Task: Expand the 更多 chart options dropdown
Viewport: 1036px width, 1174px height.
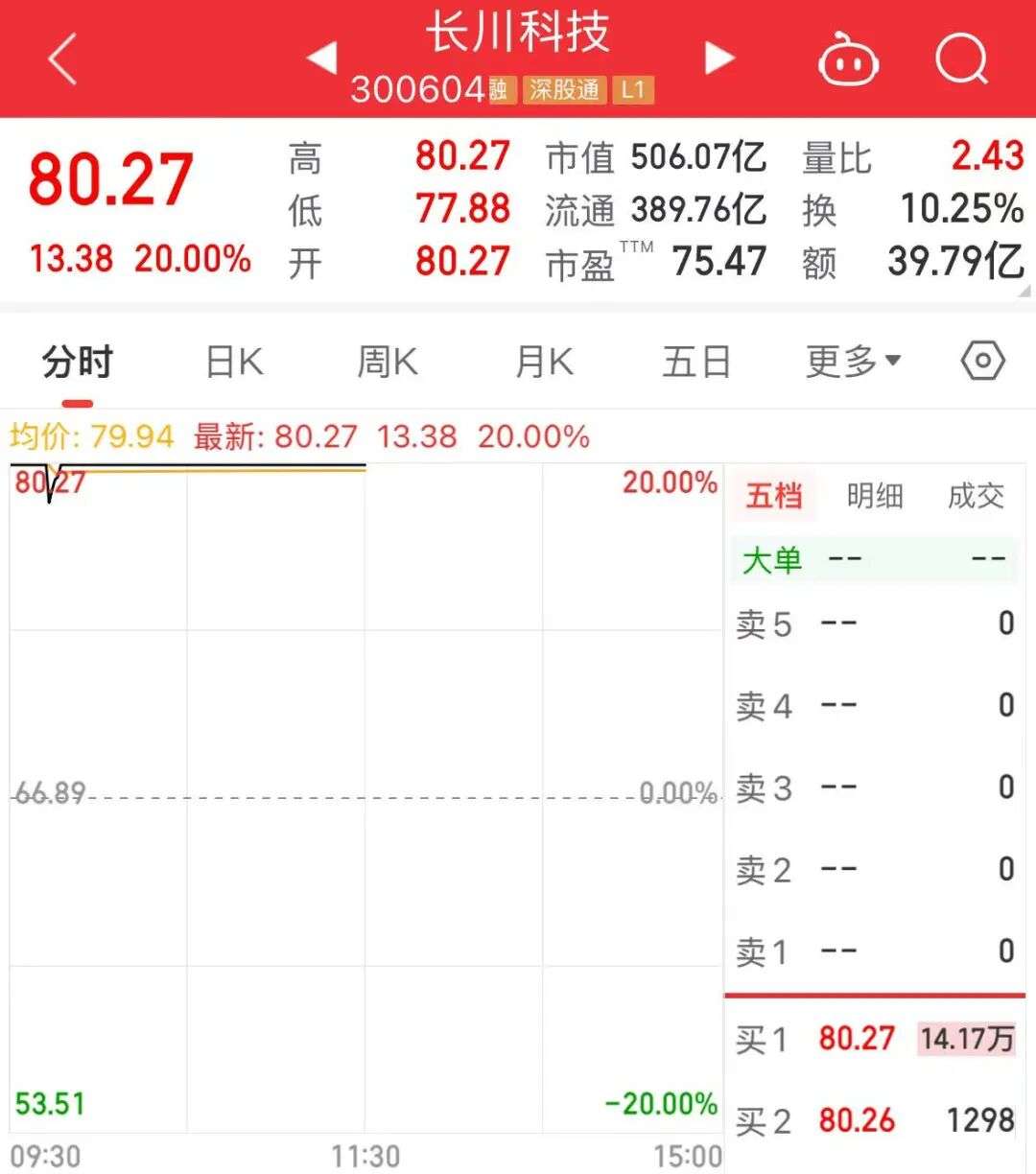Action: point(853,362)
